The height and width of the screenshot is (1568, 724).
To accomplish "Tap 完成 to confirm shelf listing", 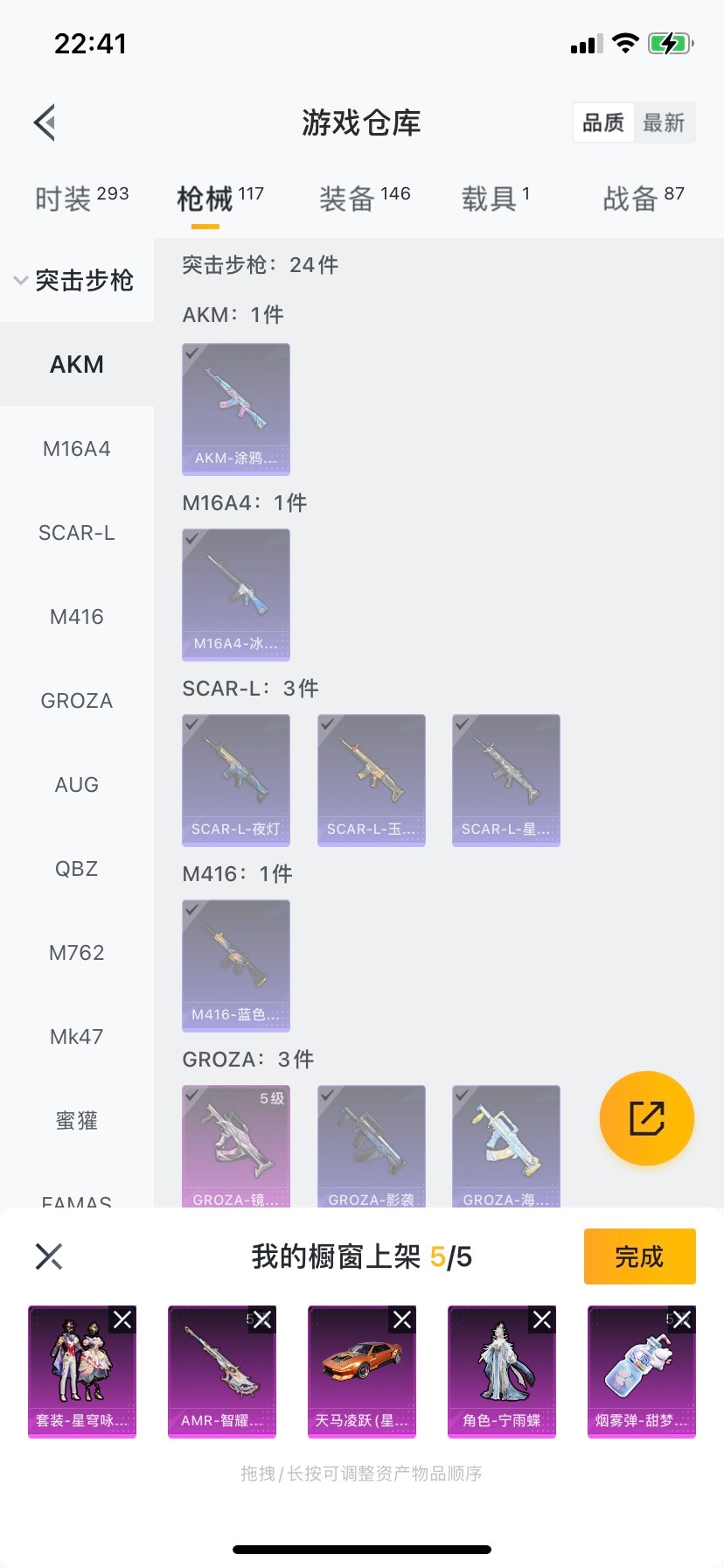I will click(x=639, y=1256).
